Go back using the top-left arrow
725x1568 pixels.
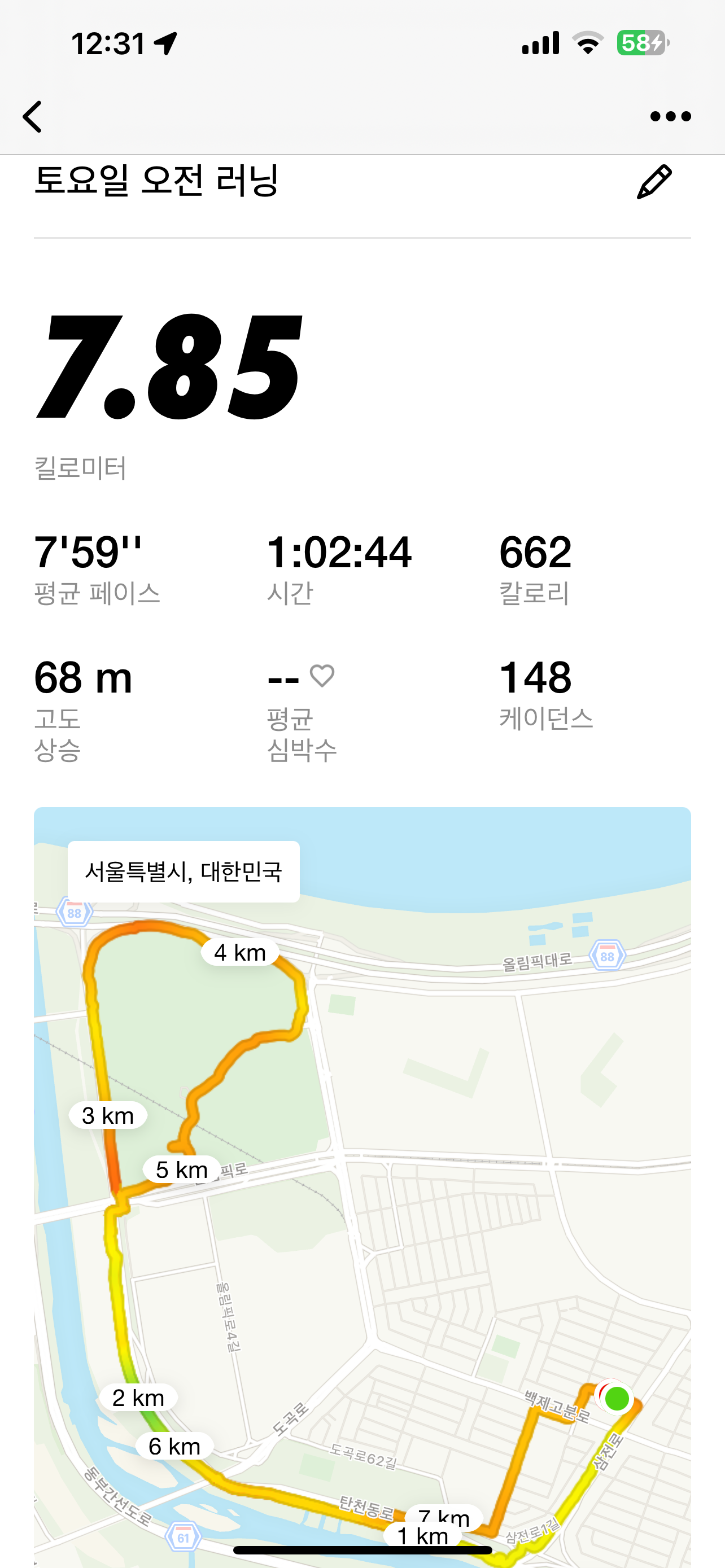pyautogui.click(x=32, y=116)
